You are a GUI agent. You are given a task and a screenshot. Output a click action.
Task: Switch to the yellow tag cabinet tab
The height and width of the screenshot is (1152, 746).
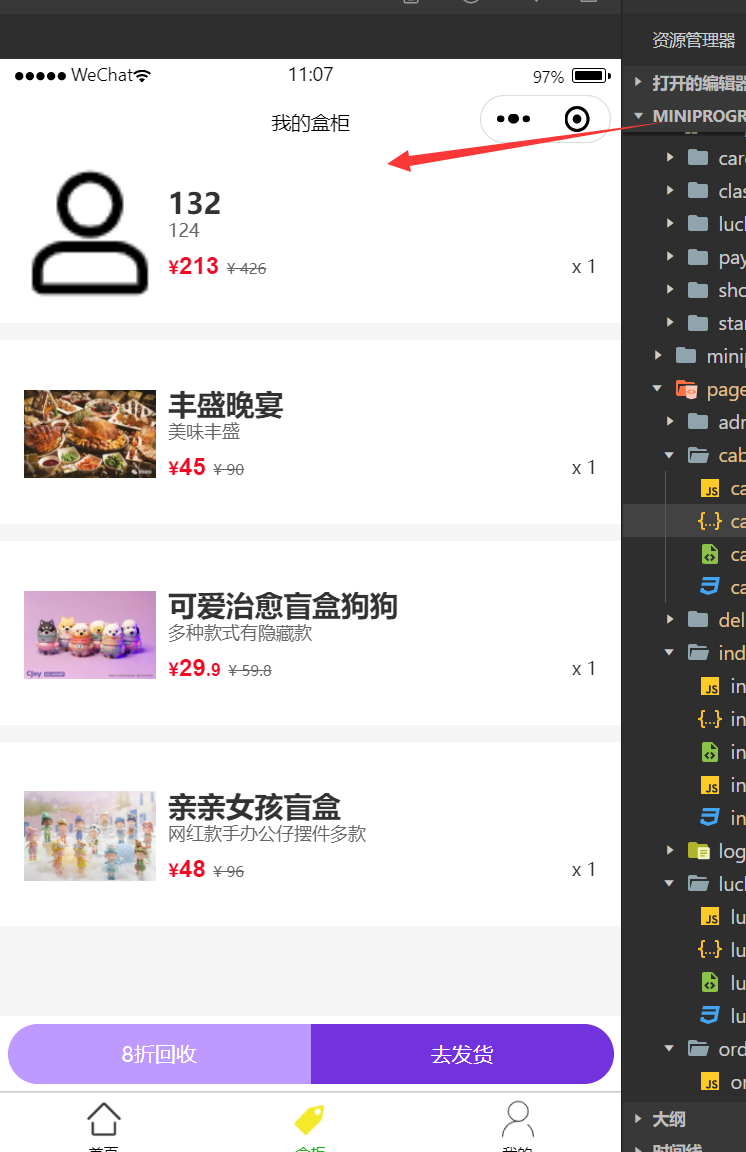click(310, 1125)
